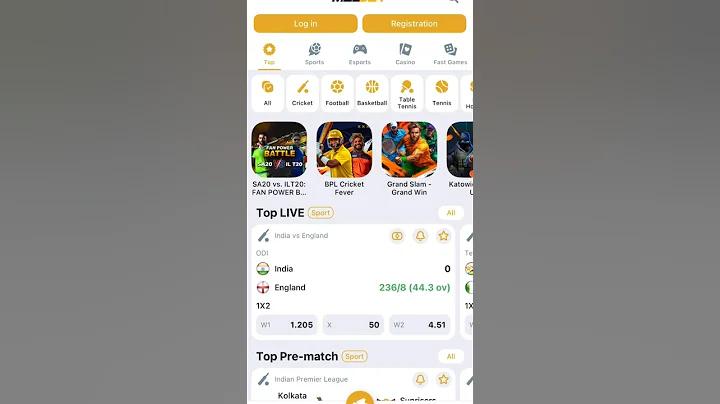Image resolution: width=720 pixels, height=404 pixels.
Task: Open the Registration form
Action: [413, 24]
